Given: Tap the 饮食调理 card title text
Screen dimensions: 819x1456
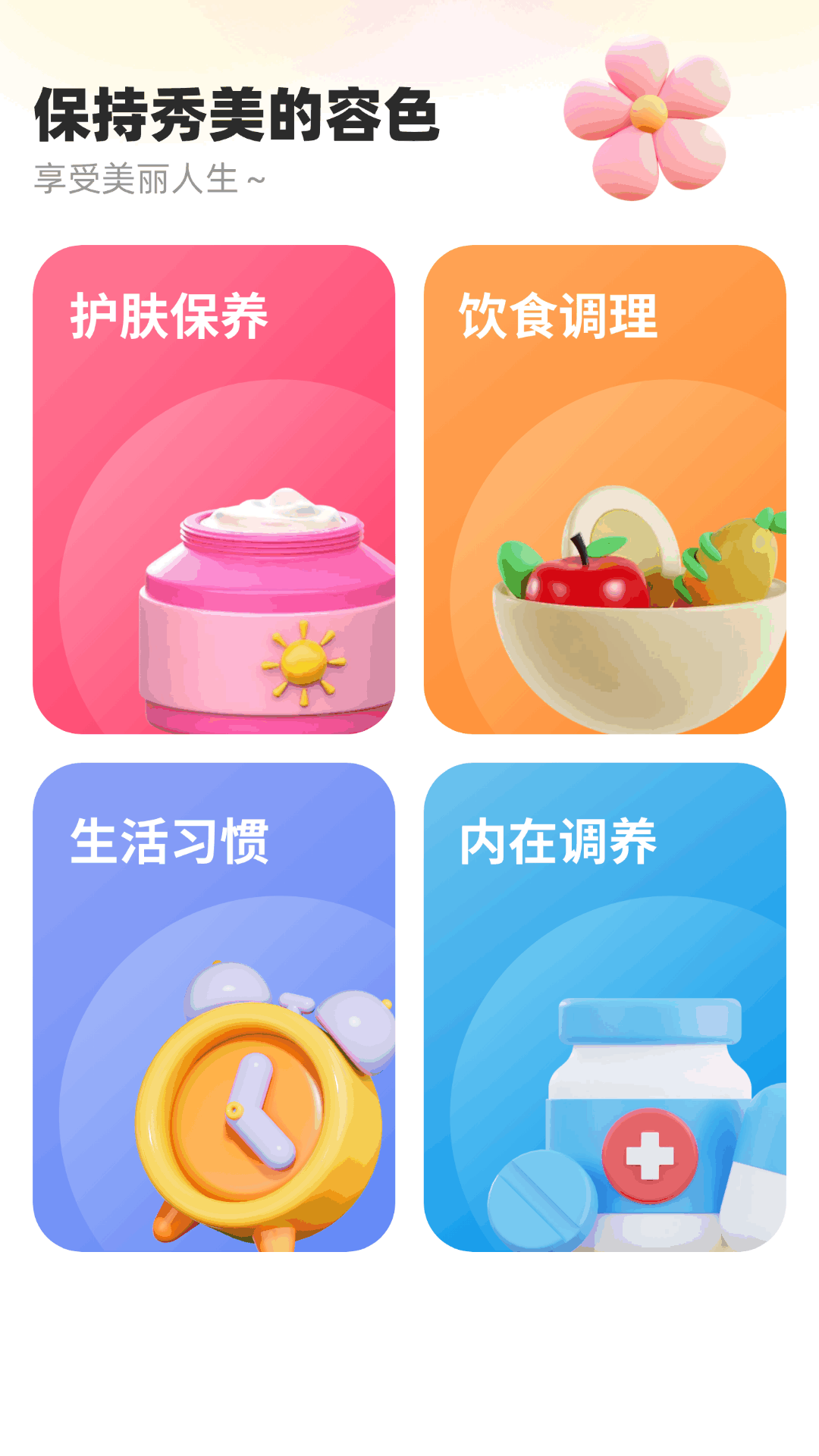Looking at the screenshot, I should [559, 315].
